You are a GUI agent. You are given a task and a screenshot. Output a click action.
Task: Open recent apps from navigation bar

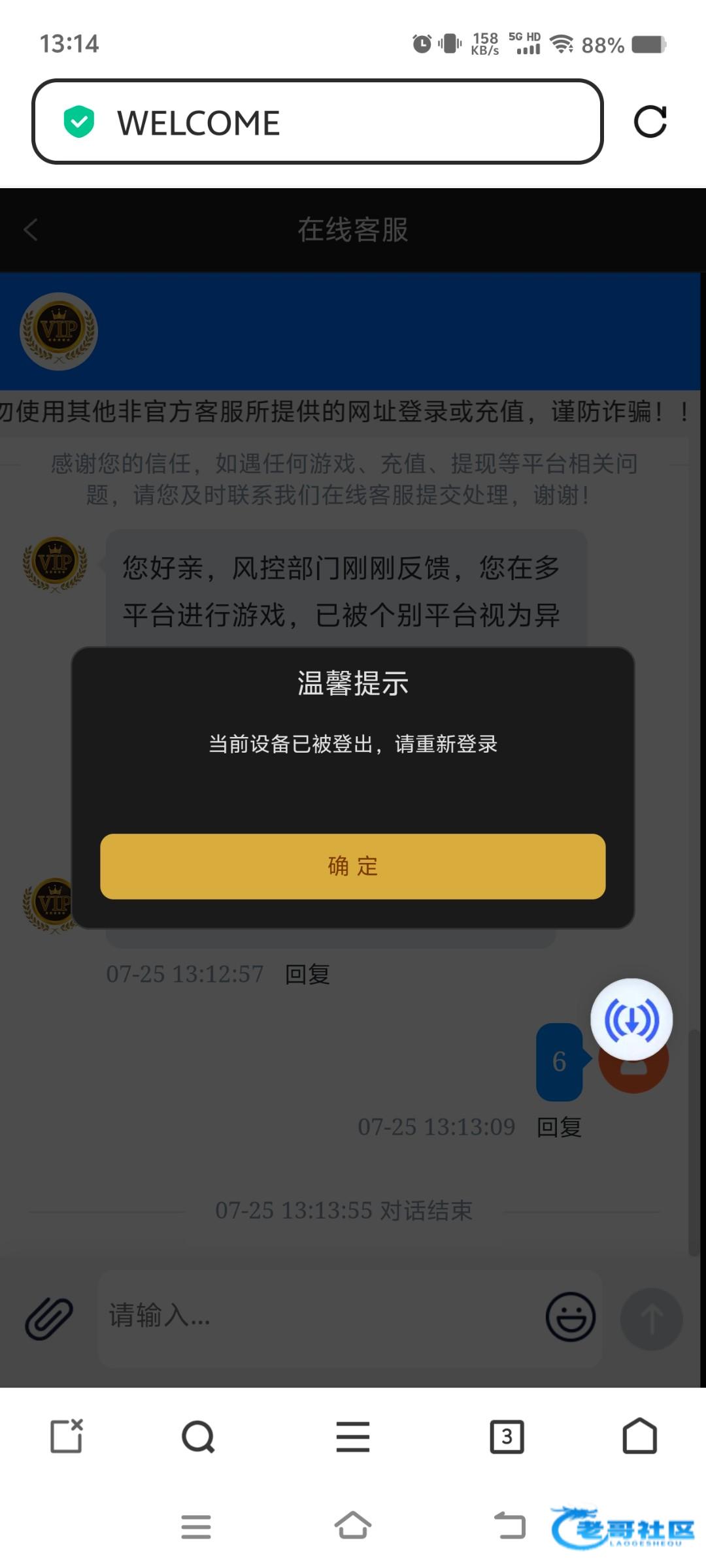(x=196, y=1527)
